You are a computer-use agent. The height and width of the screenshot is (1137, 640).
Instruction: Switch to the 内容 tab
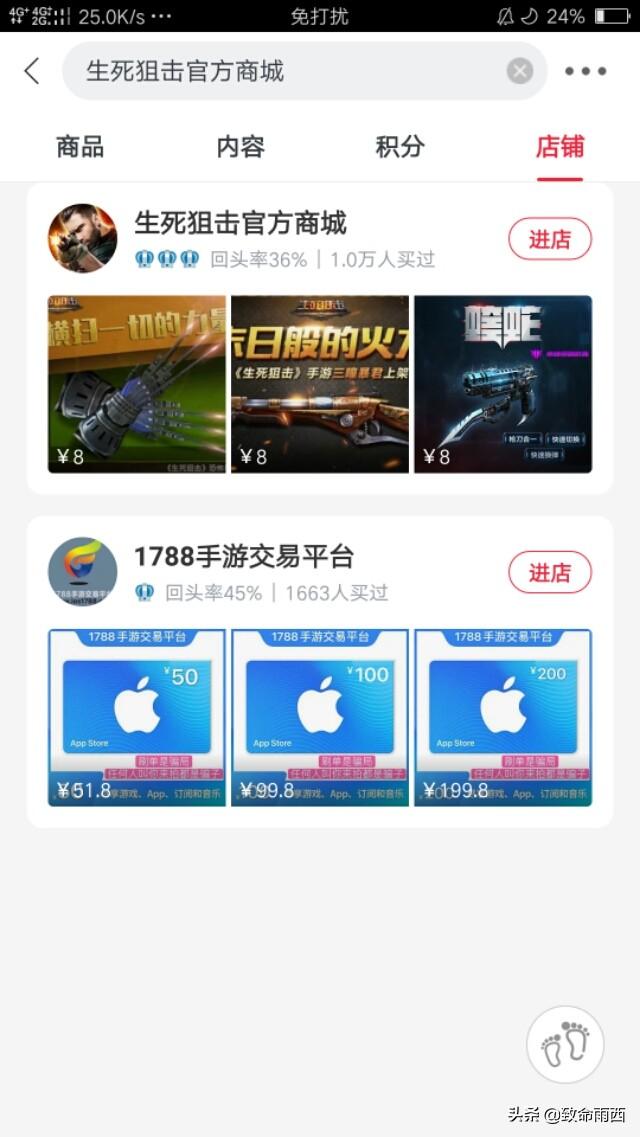click(240, 147)
